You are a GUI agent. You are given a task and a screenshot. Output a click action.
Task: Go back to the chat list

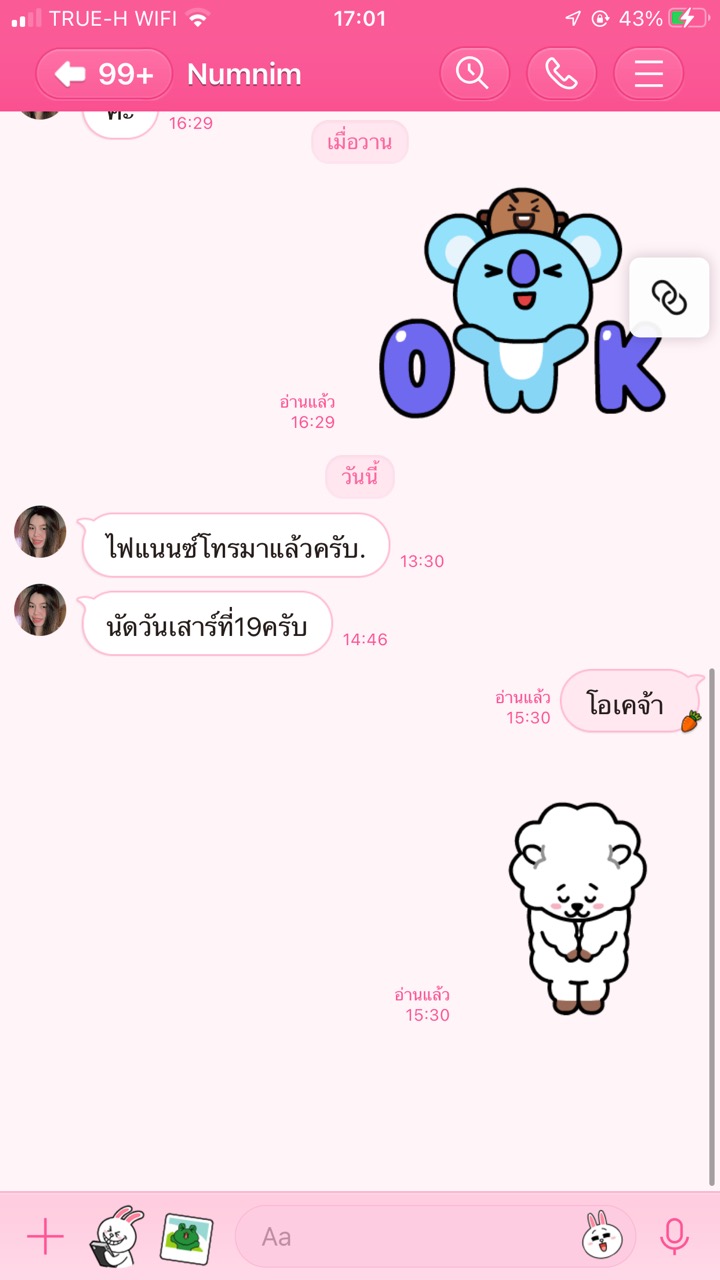(104, 74)
